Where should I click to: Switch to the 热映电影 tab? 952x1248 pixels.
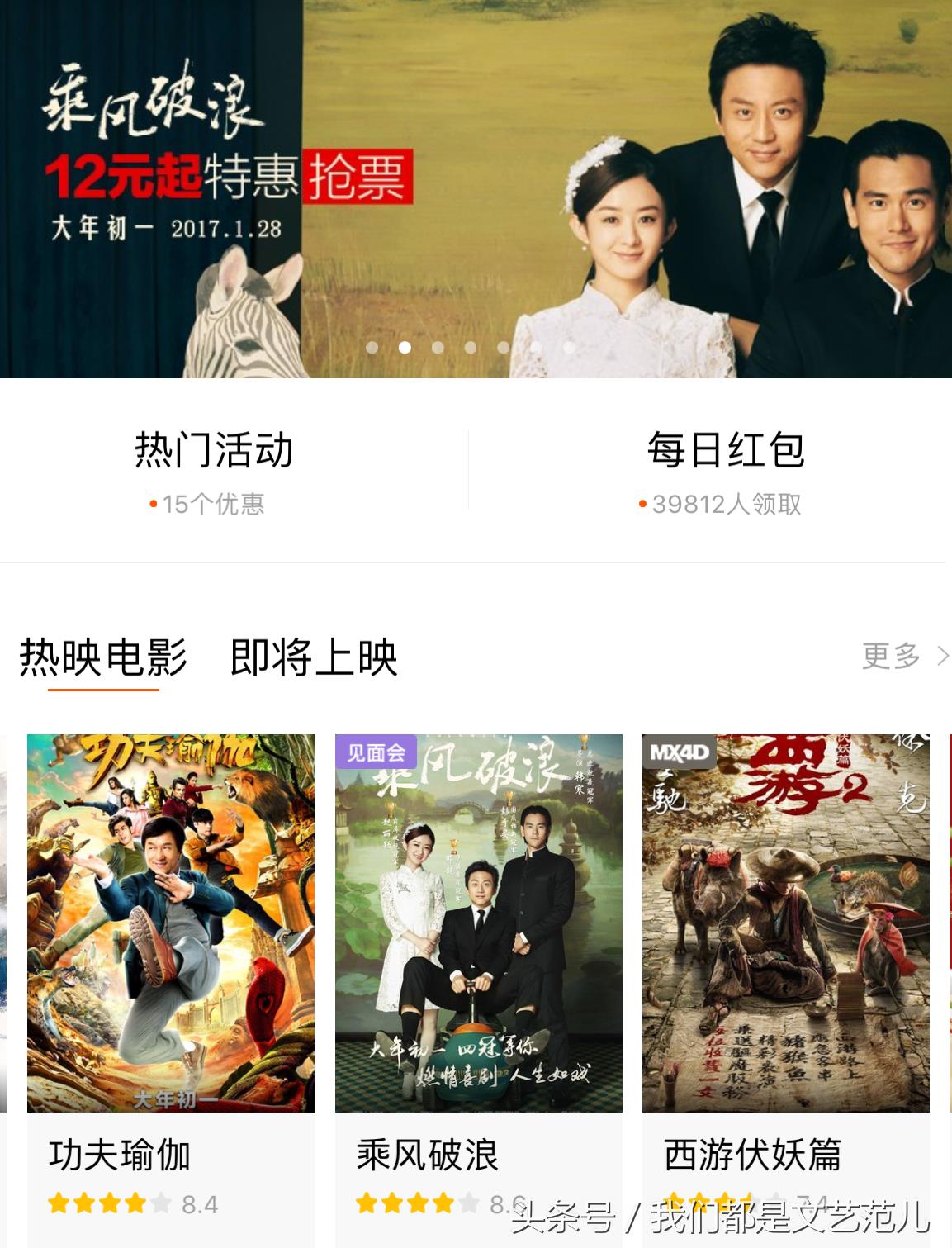point(103,658)
